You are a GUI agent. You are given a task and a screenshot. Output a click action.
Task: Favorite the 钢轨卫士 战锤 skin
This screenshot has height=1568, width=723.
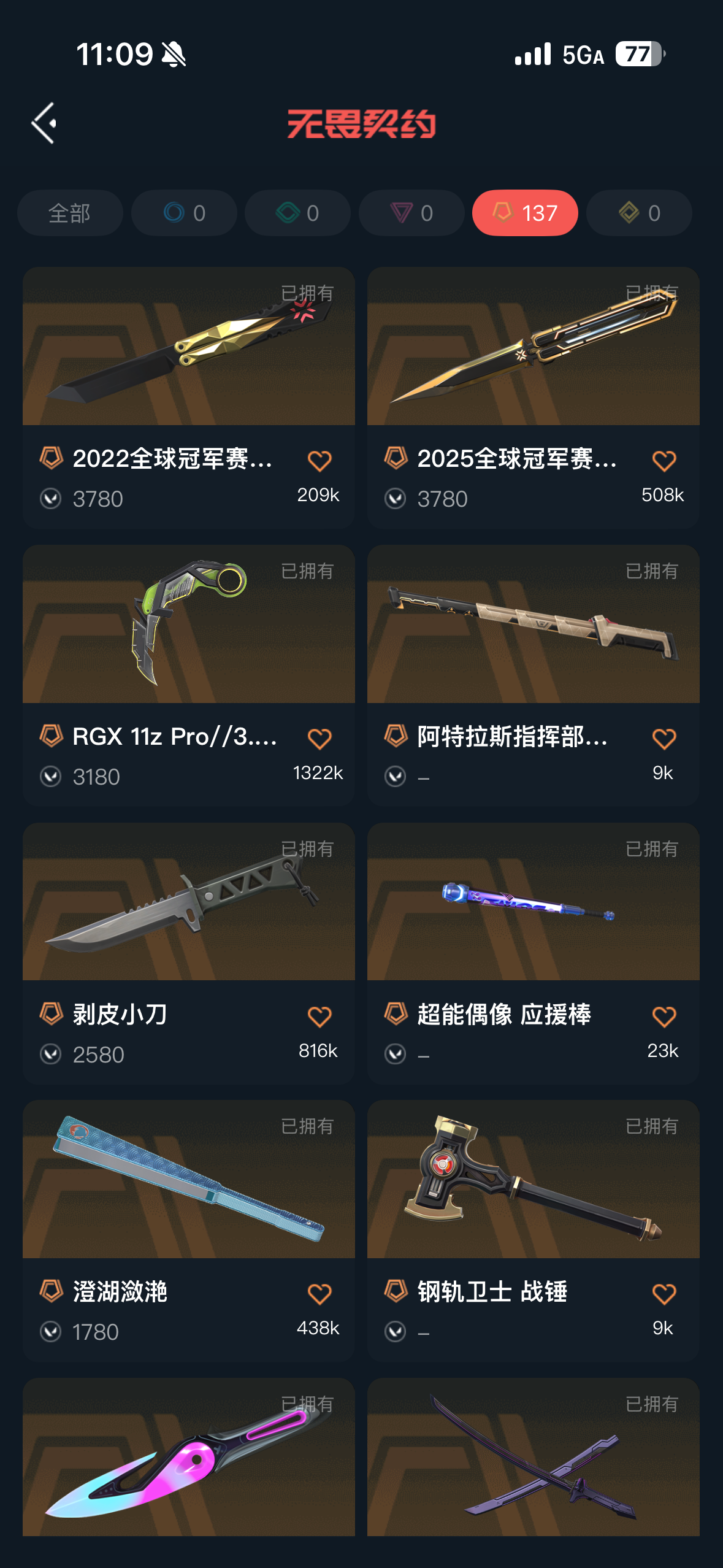pos(664,1294)
